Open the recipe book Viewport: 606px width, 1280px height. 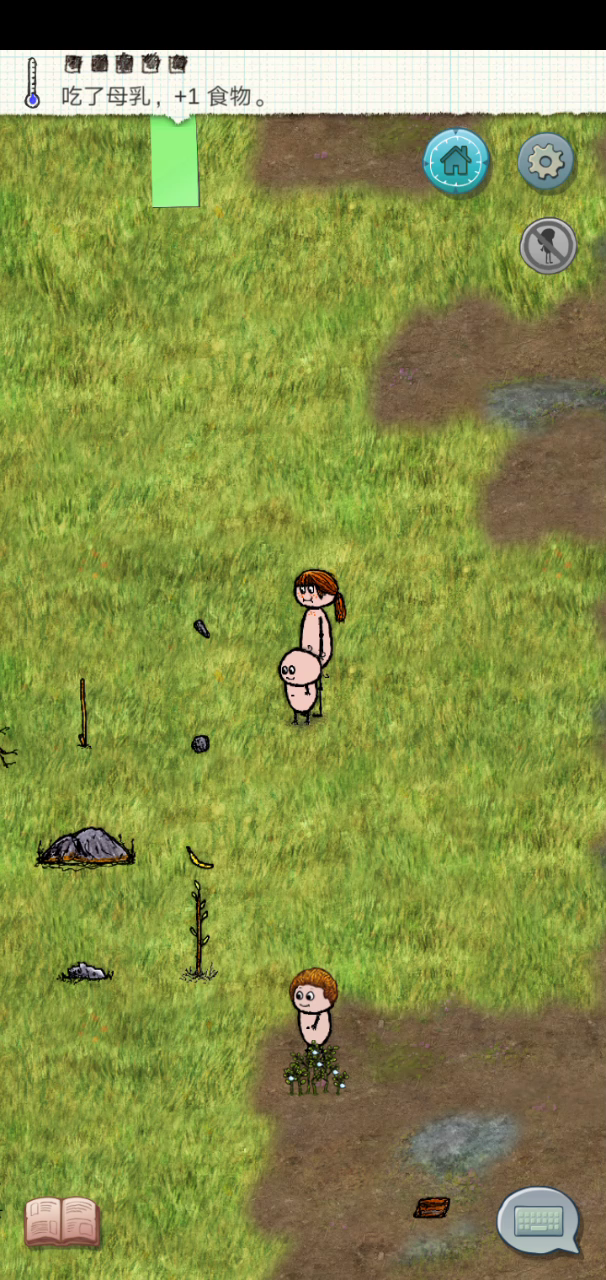62,1221
